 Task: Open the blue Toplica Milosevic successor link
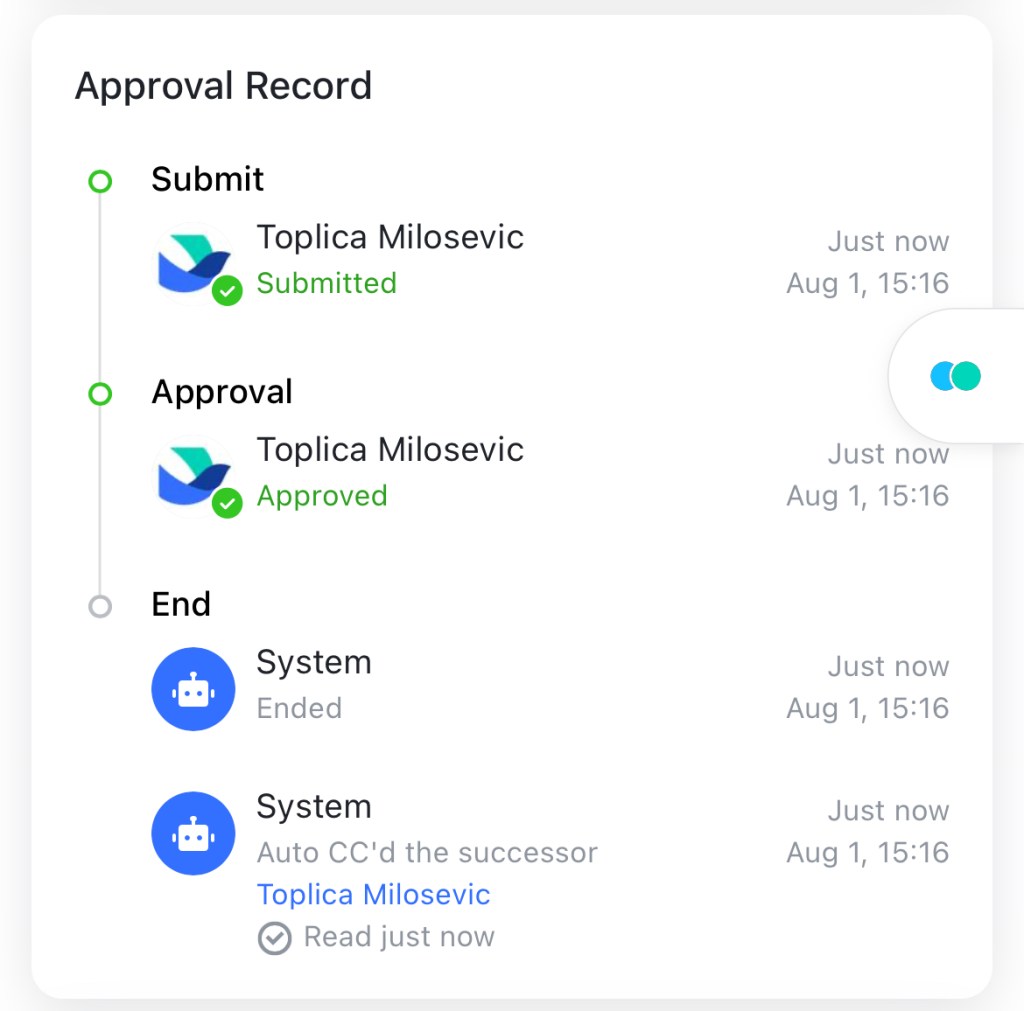[x=373, y=894]
